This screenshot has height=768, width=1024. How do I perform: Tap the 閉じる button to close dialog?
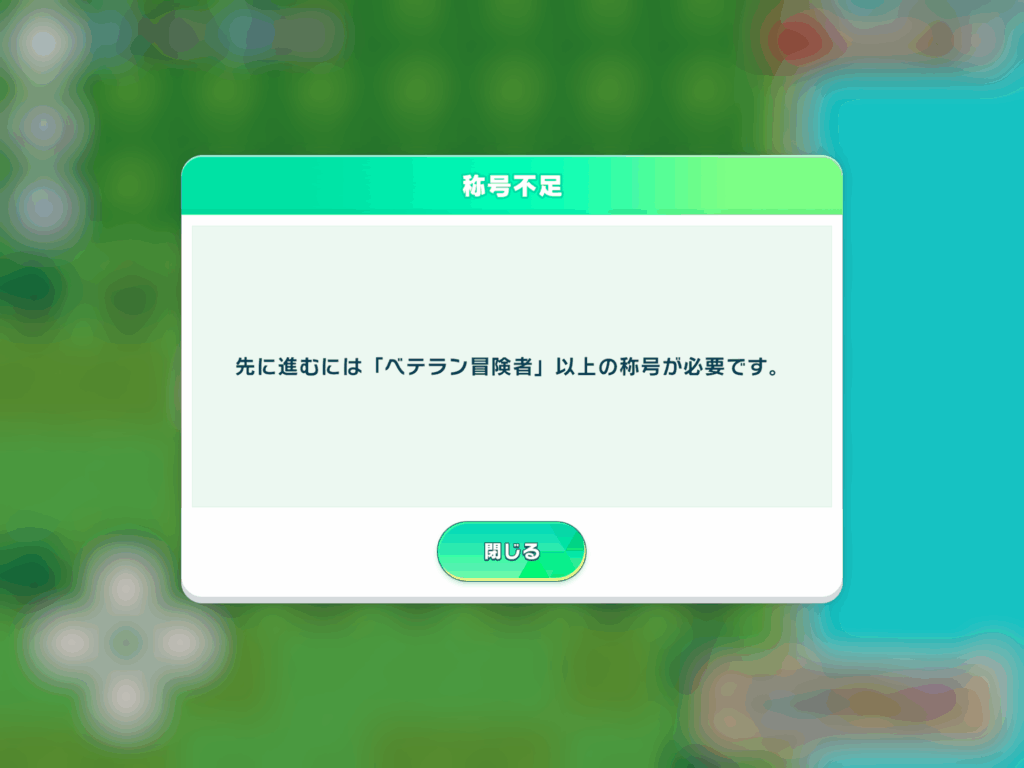(511, 551)
